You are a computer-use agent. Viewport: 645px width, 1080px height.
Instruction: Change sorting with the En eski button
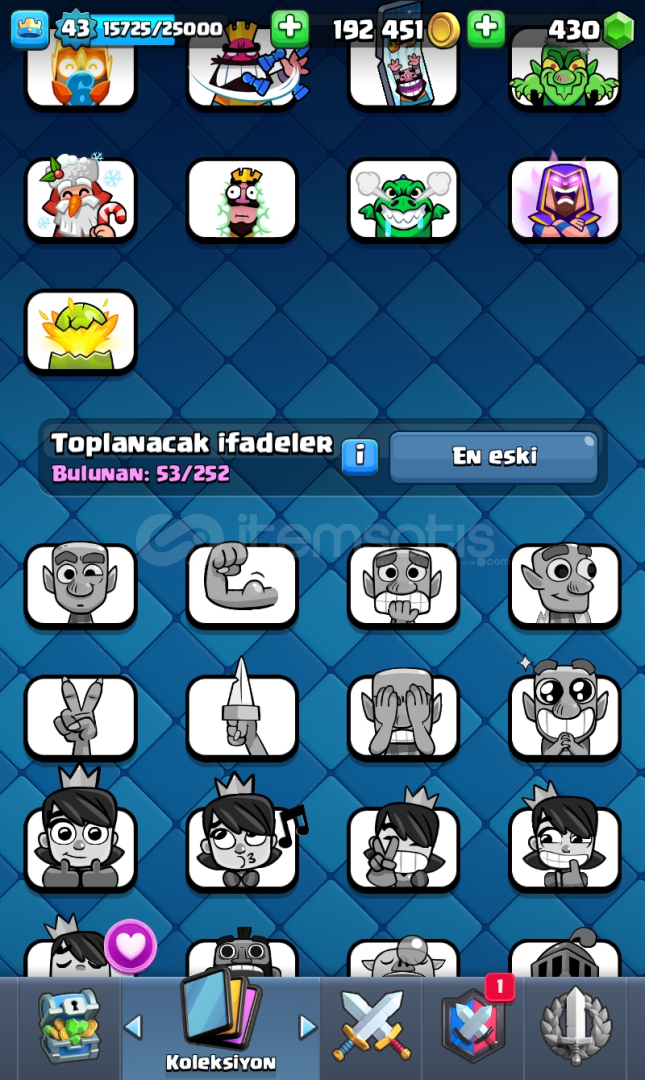tap(493, 457)
